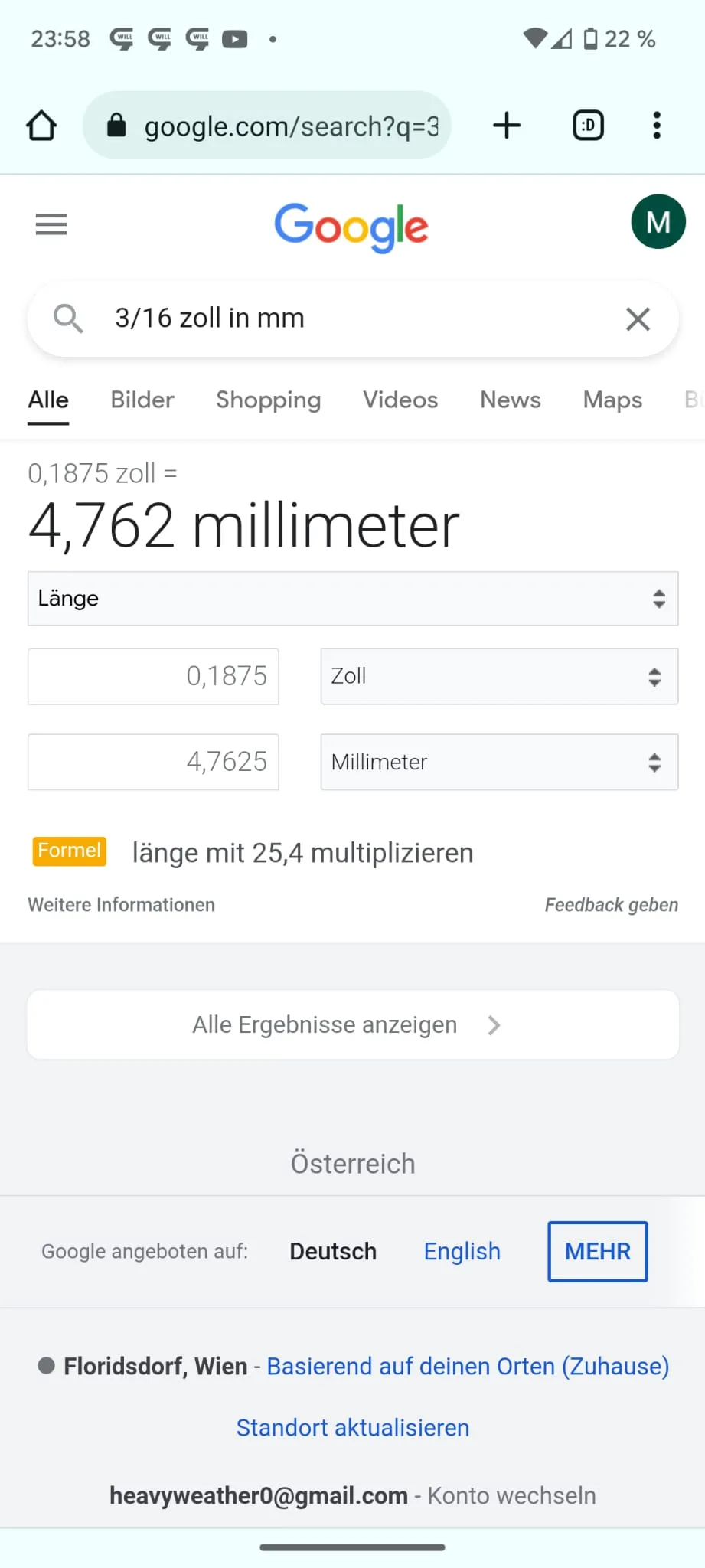Clear the search query
The image size is (705, 1568).
[638, 318]
